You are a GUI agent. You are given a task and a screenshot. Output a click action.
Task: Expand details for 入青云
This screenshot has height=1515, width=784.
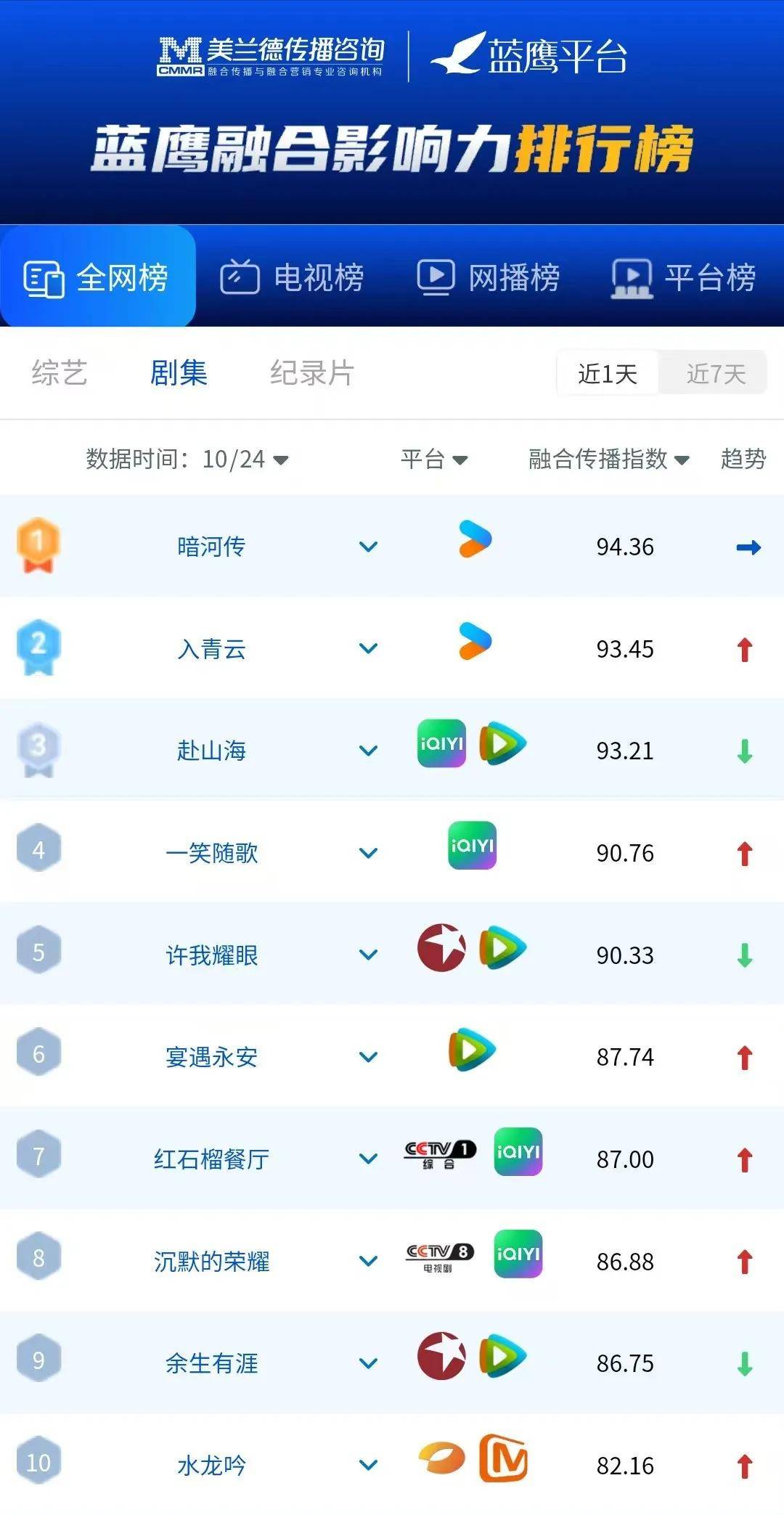tap(369, 648)
